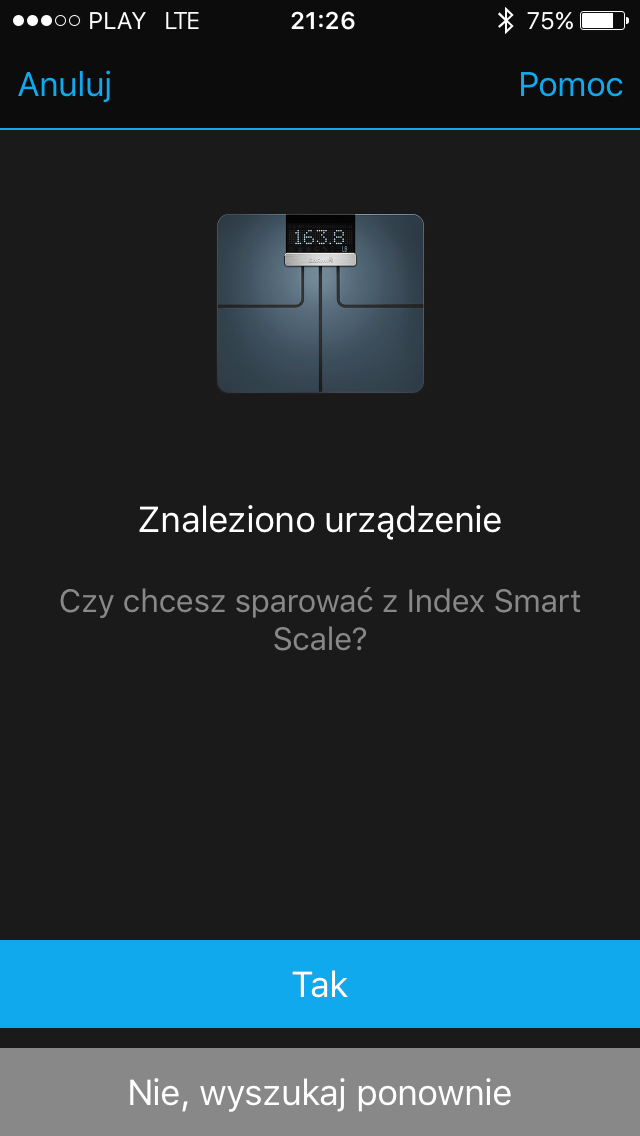
Task: Select Nie, wyszukaj ponownie
Action: [320, 1092]
